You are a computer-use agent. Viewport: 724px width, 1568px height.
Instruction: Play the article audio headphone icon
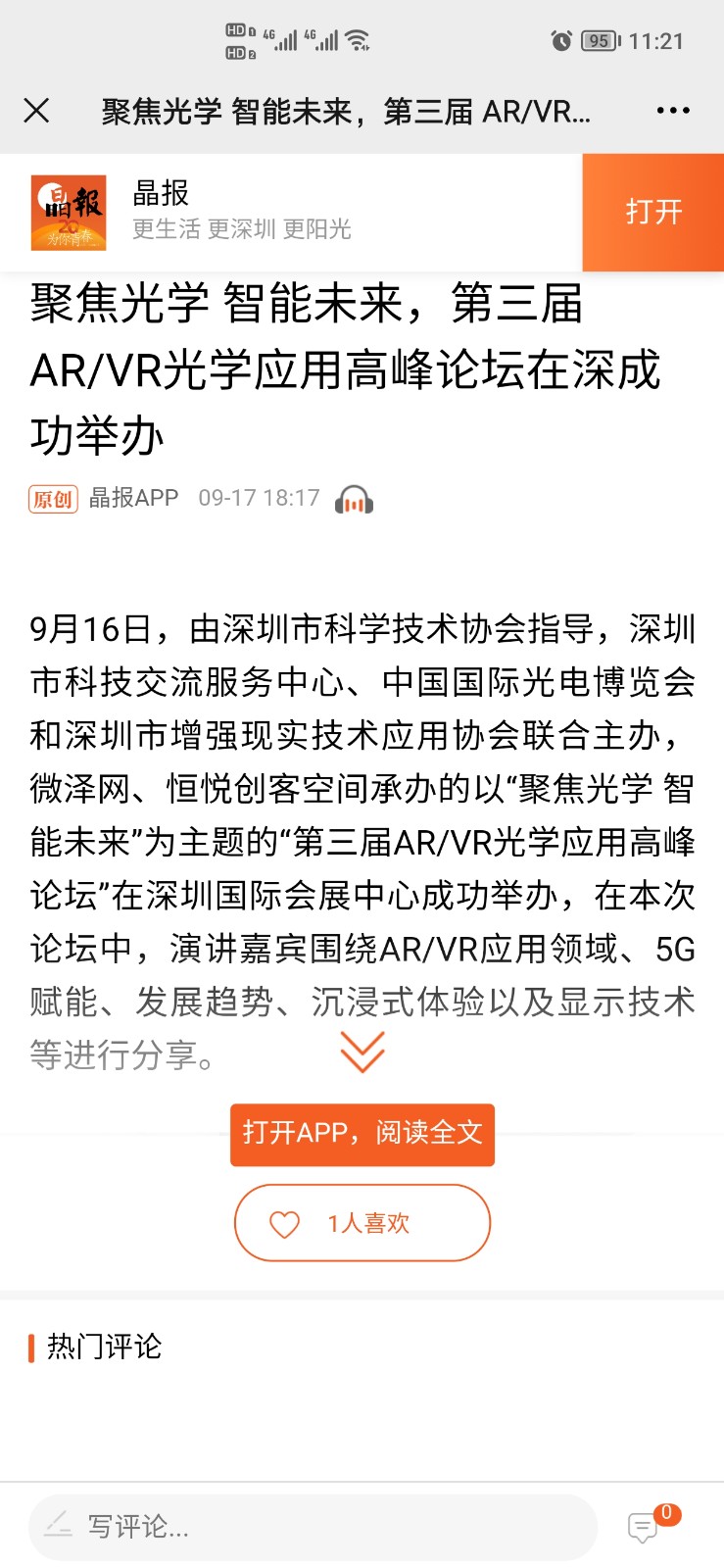pos(354,499)
